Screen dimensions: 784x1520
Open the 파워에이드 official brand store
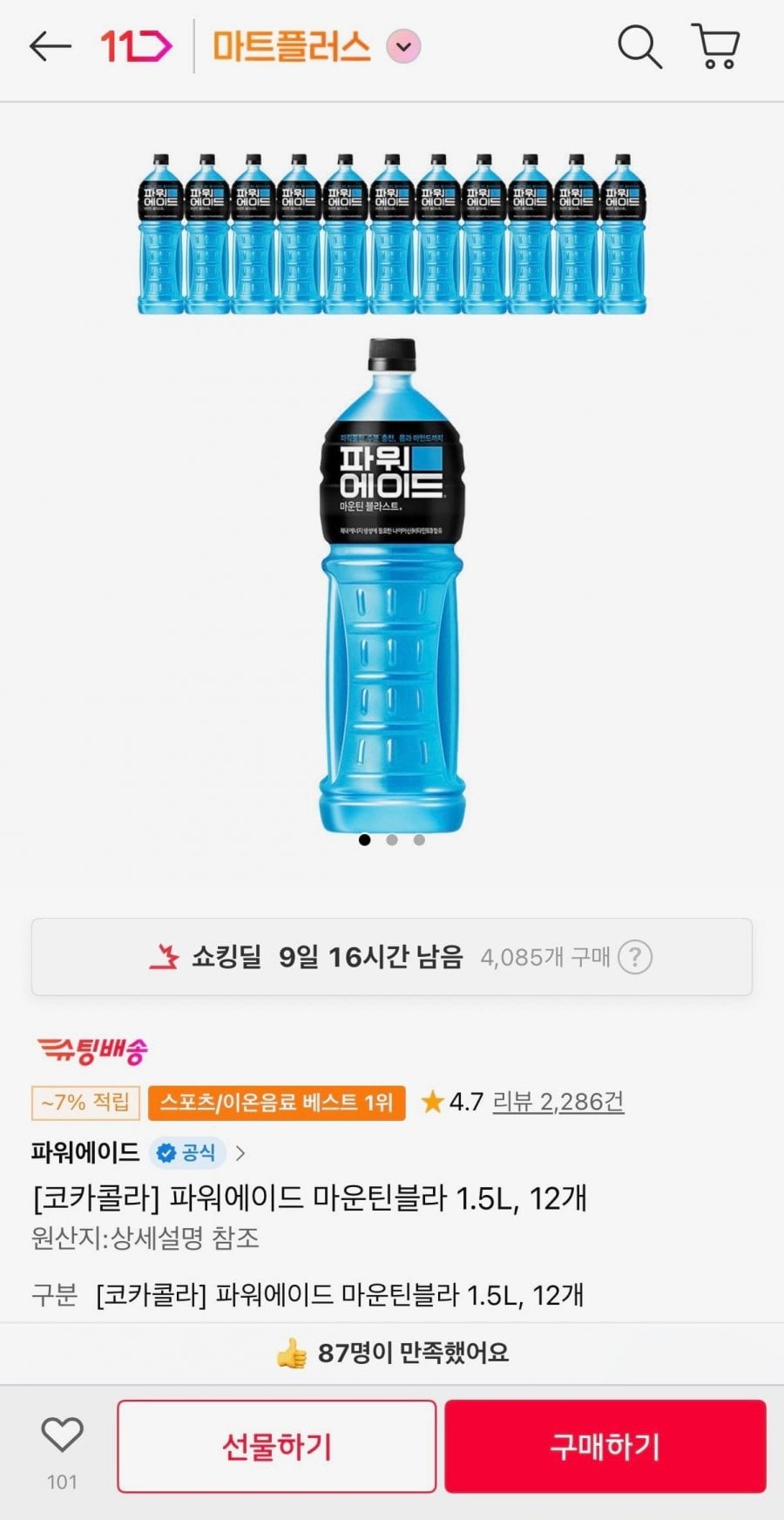click(139, 1152)
